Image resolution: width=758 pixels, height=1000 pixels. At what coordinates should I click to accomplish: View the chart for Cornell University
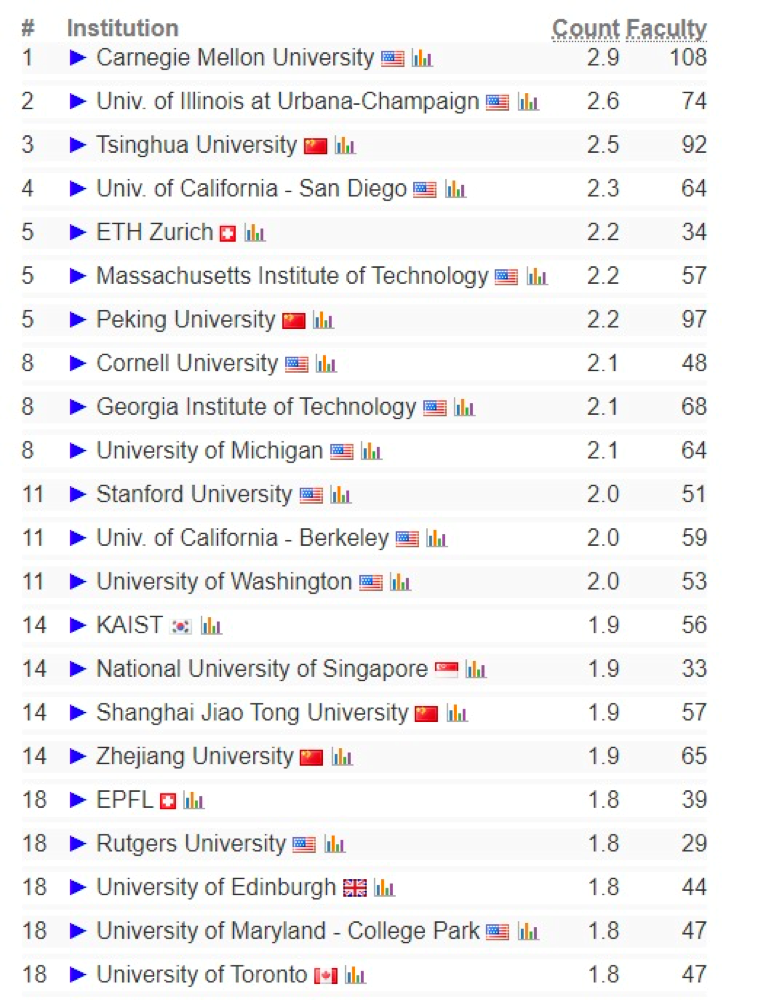326,364
